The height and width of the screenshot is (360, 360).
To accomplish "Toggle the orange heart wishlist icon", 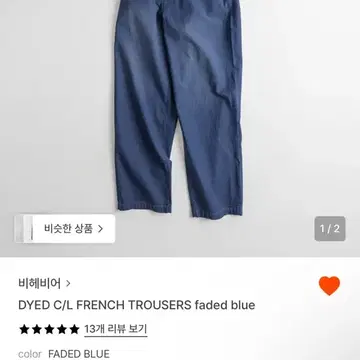I will pos(329,286).
